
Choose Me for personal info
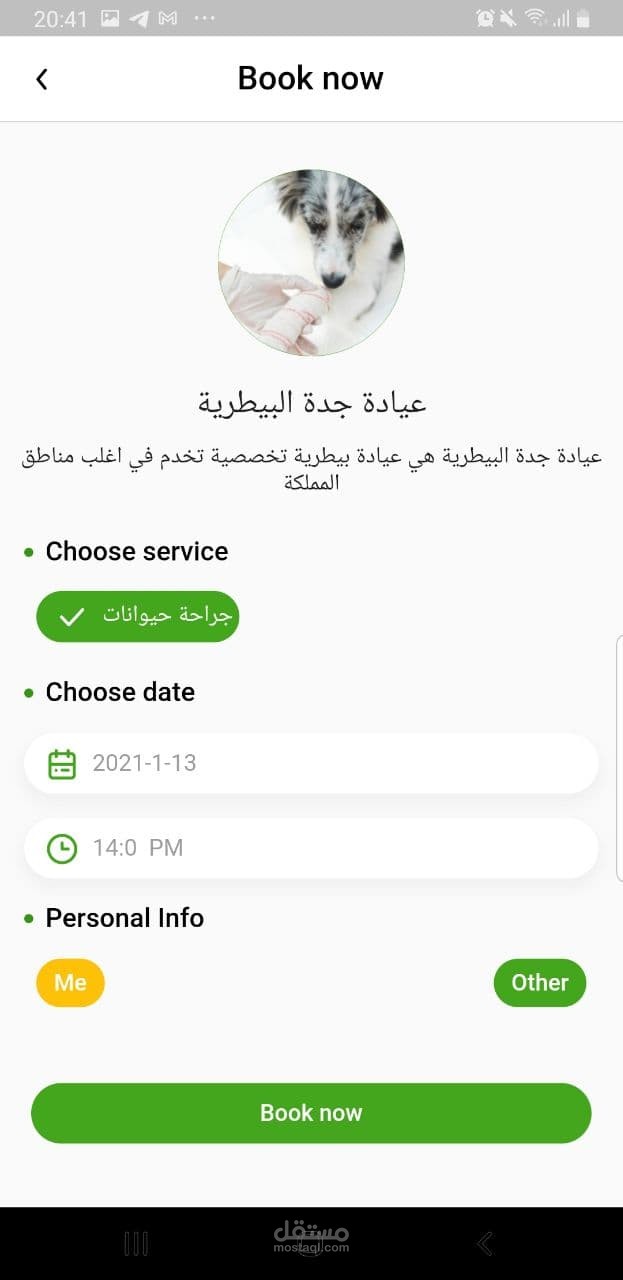tap(70, 983)
